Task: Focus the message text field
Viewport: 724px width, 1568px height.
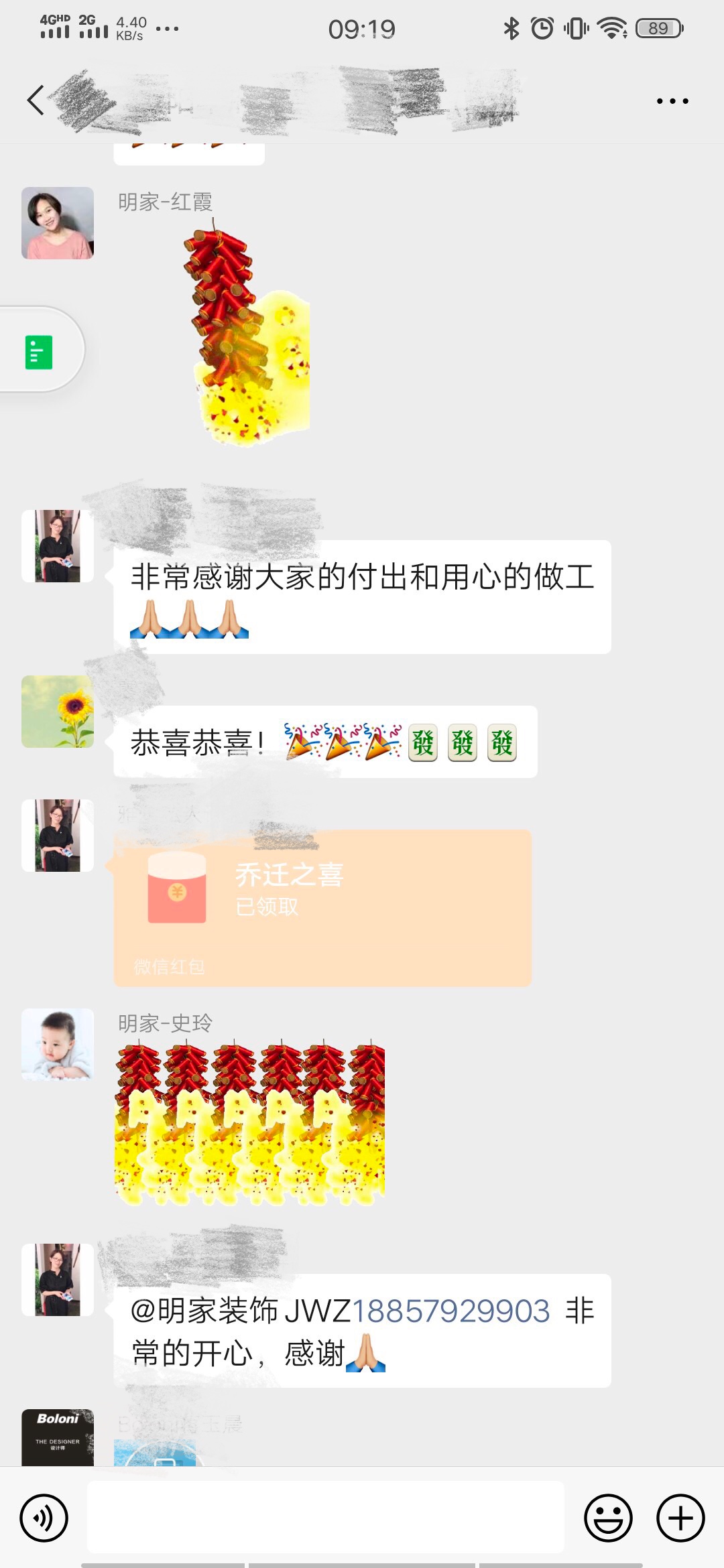Action: point(326,1517)
